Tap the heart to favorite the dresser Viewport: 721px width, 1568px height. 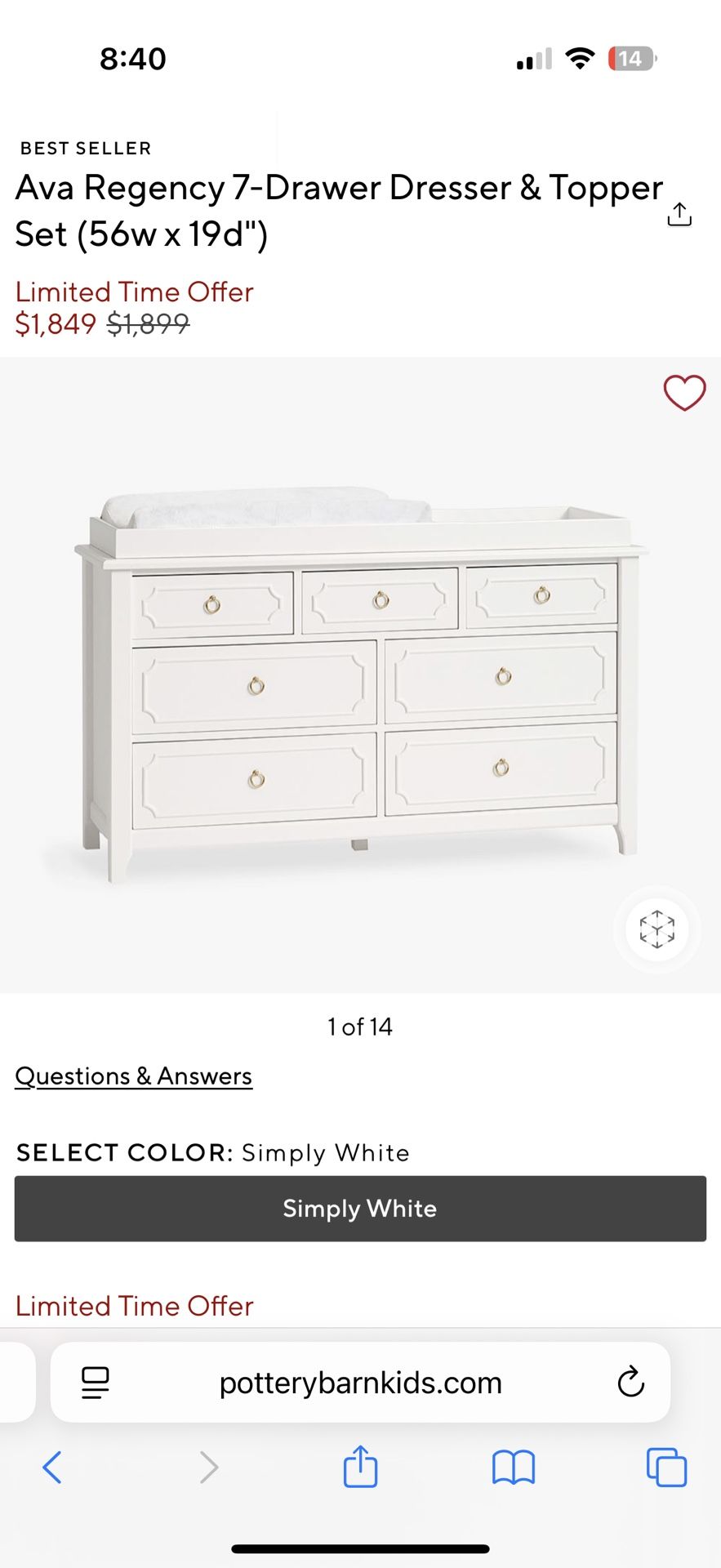tap(683, 393)
